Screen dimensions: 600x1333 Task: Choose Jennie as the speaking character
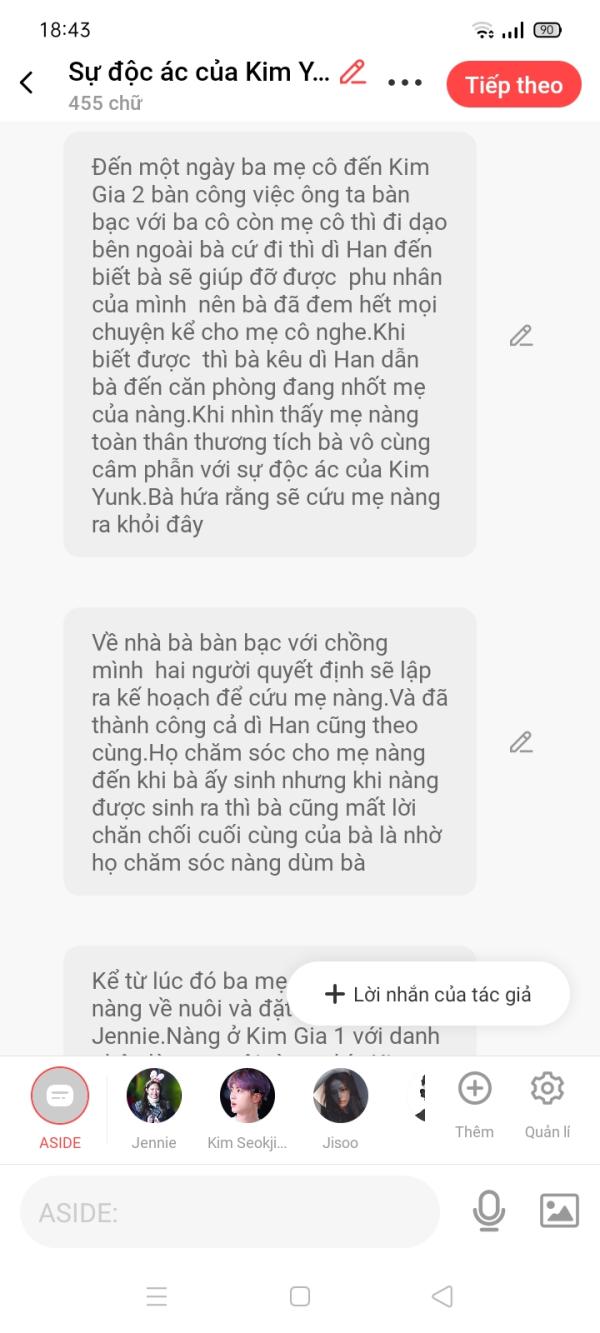point(154,1108)
